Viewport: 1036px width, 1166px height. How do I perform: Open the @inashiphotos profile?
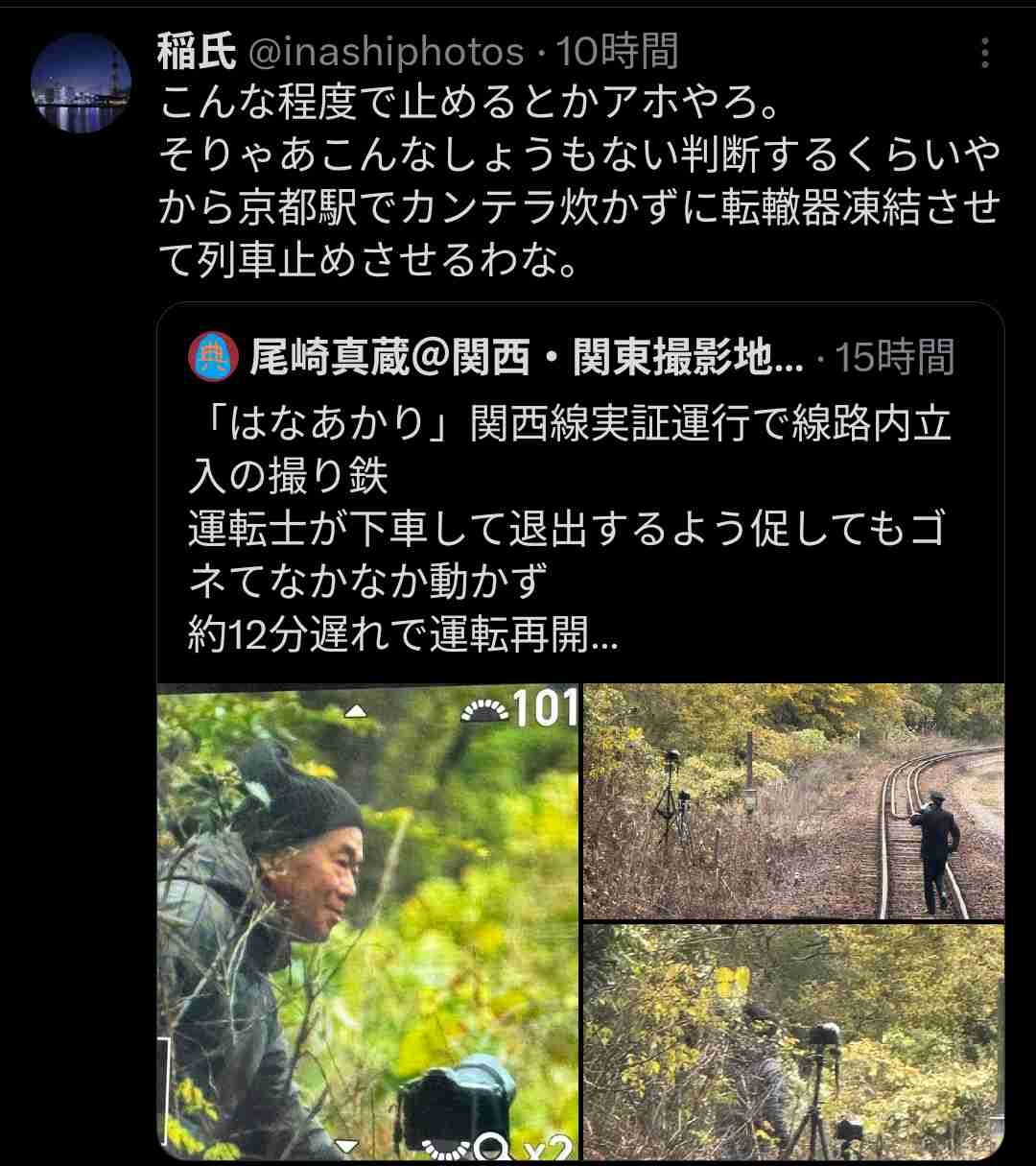click(386, 52)
